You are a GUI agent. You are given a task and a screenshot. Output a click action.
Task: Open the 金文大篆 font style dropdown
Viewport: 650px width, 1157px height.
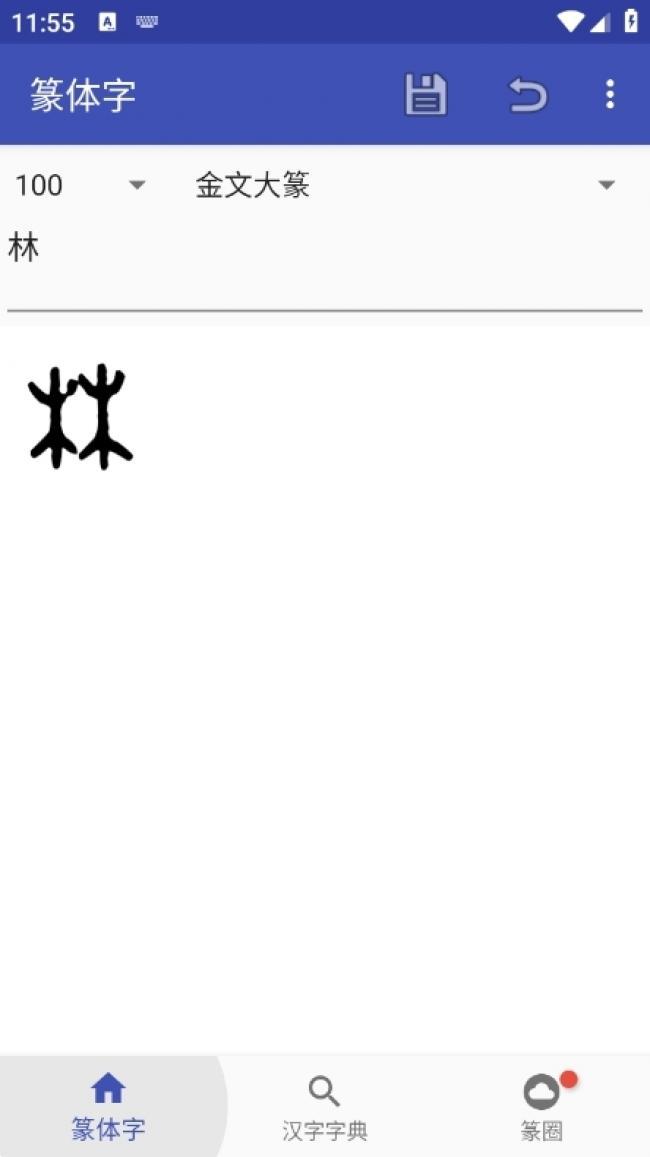(x=405, y=185)
